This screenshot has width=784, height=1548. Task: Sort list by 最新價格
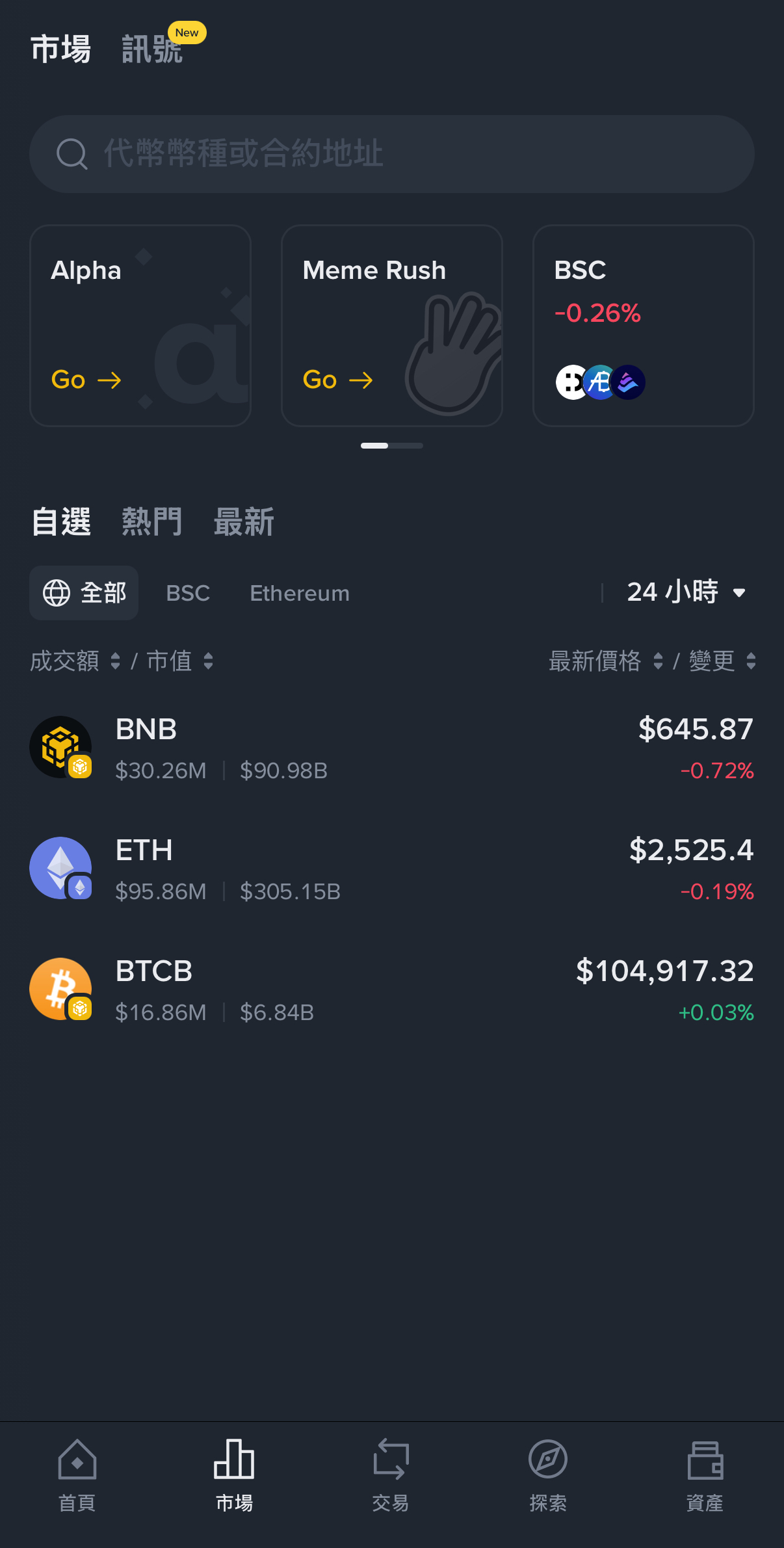coord(605,661)
